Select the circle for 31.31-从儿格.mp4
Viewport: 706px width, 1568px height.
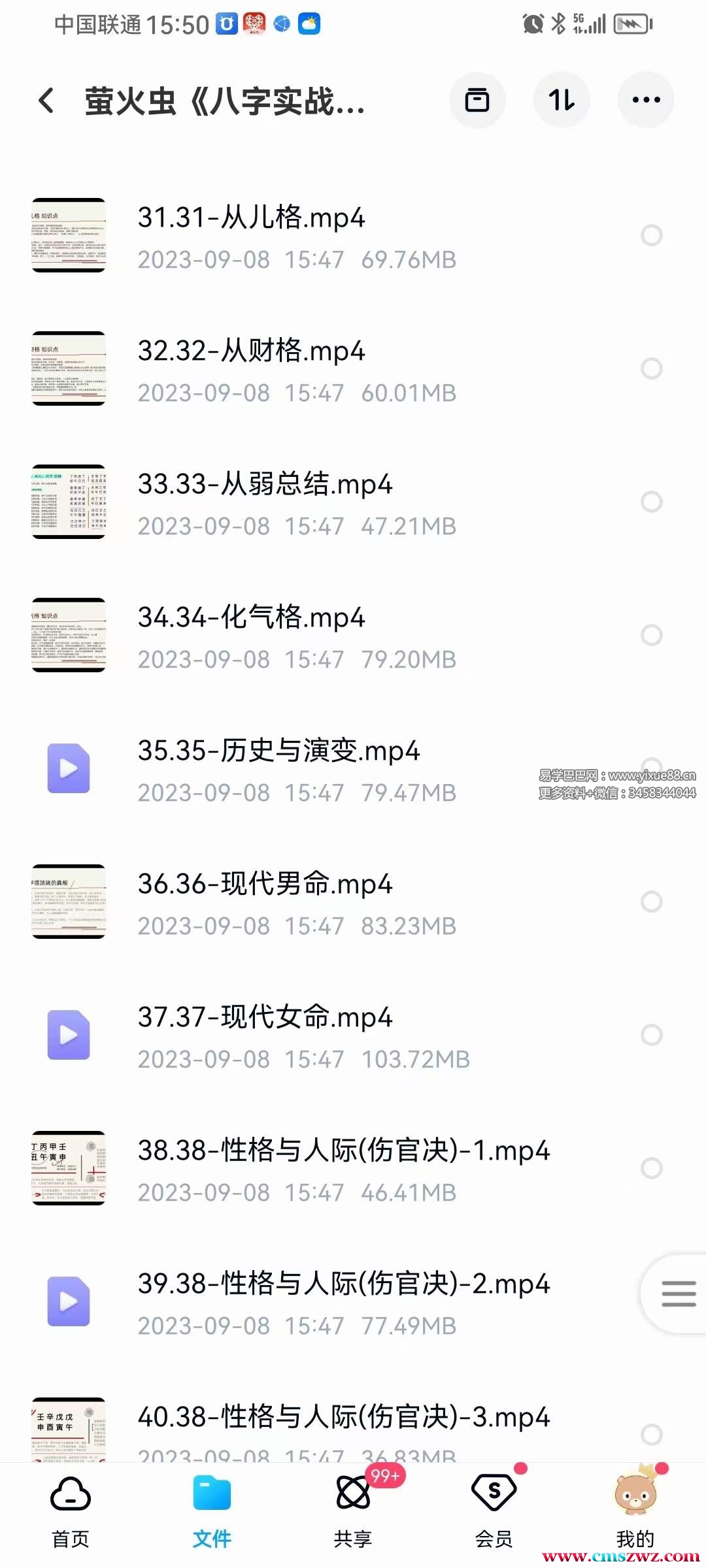pos(651,235)
